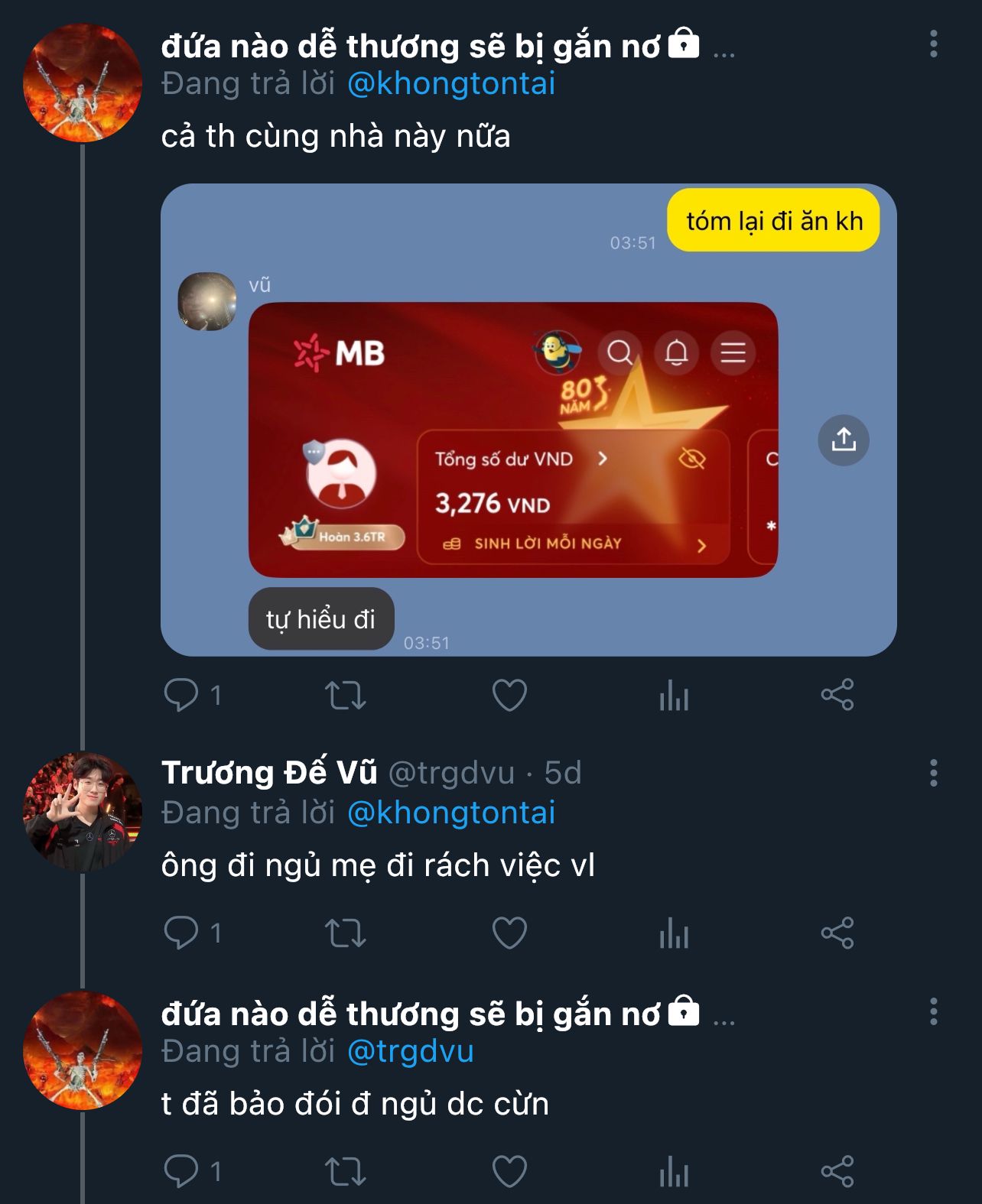982x1204 pixels.
Task: Share the "t đã bảo đói đ ngủ dc cừn" tweet
Action: pos(837,1171)
